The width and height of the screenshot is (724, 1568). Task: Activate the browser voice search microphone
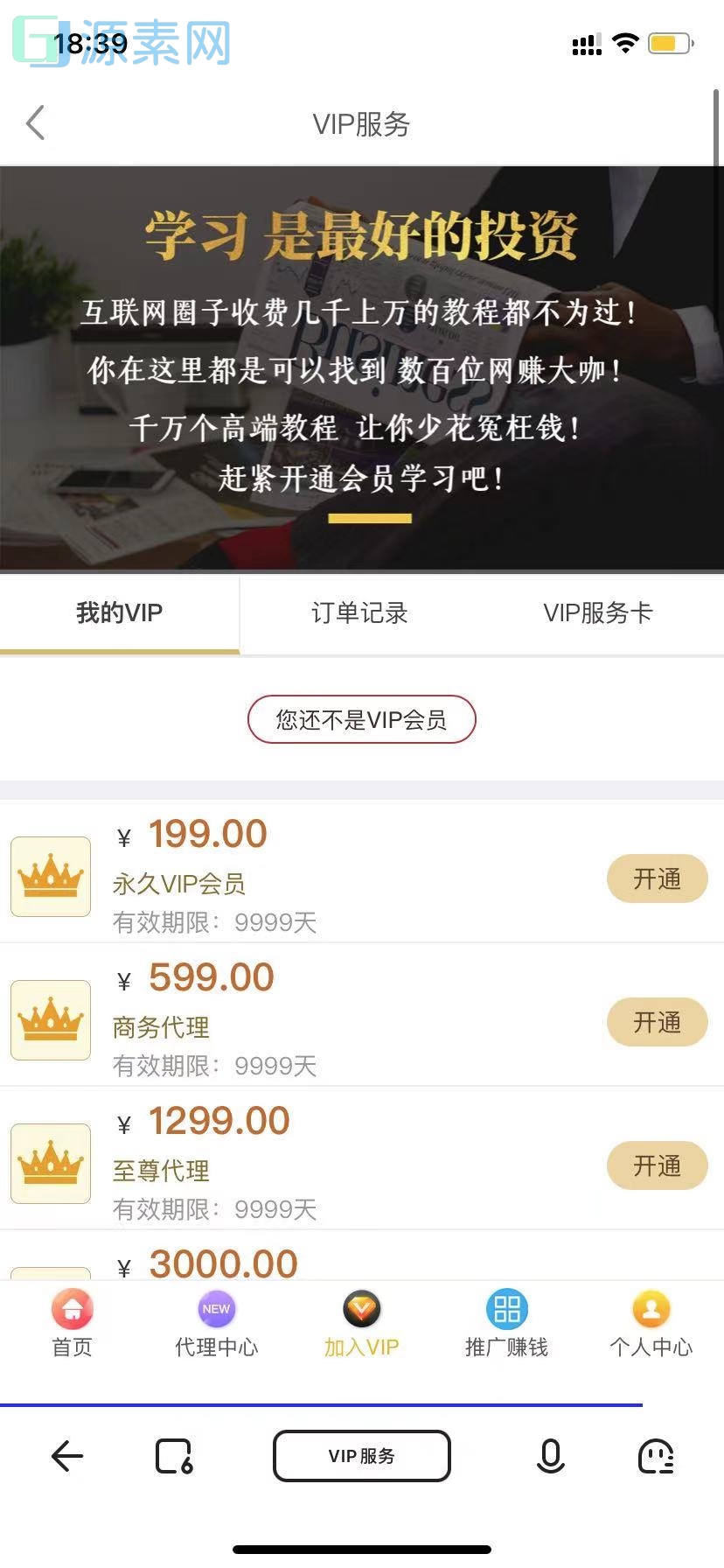(x=551, y=1456)
